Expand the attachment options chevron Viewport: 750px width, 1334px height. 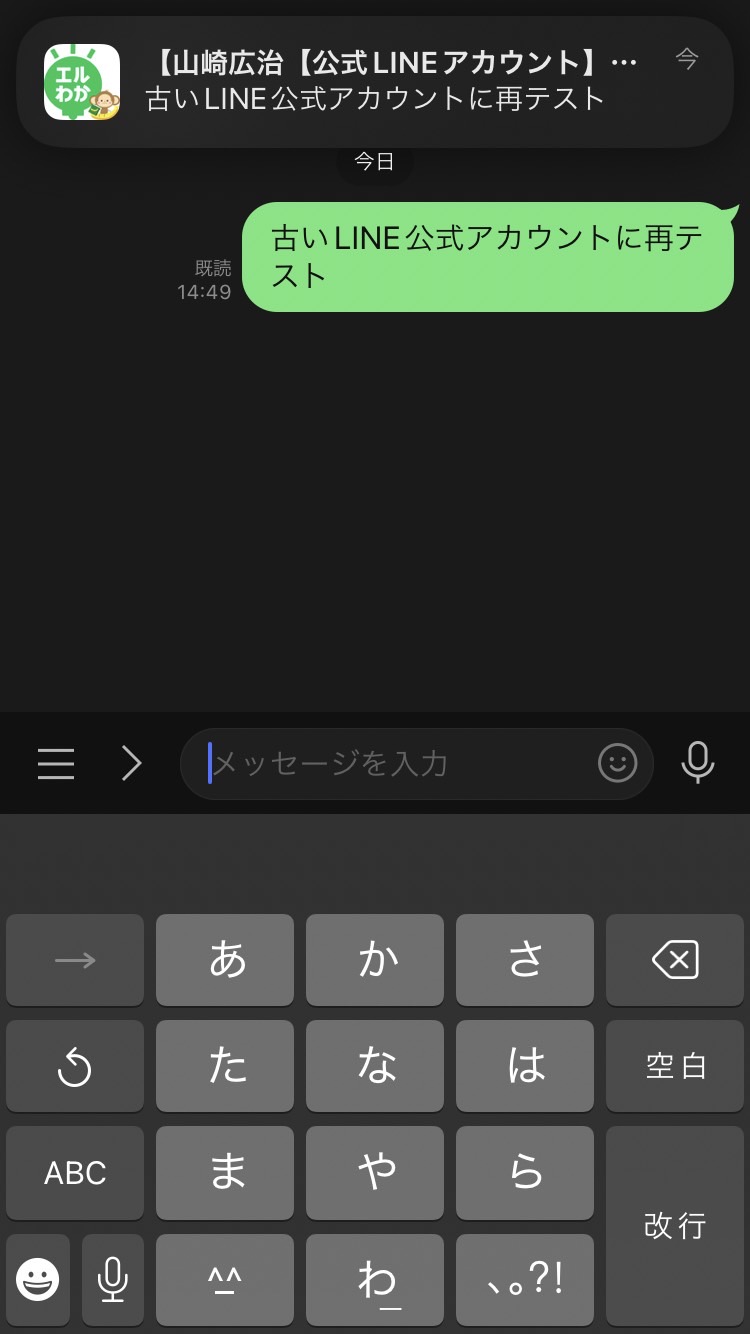pos(132,764)
